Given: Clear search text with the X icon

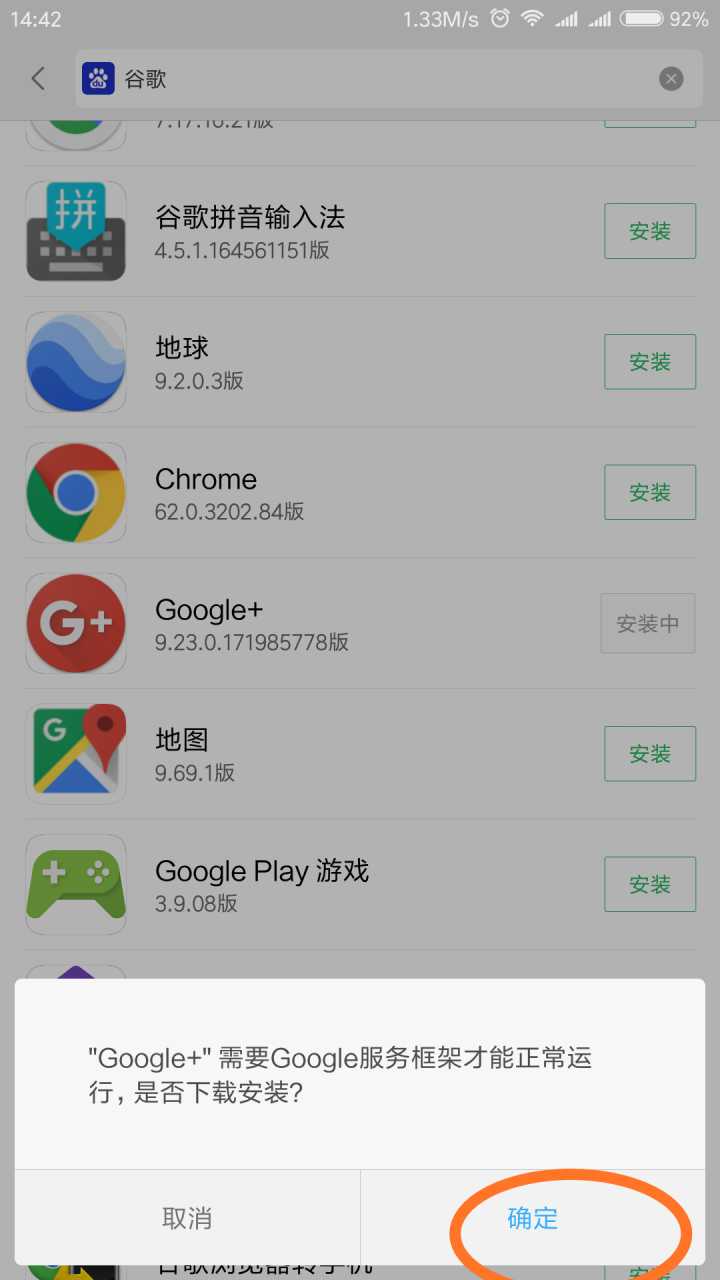Looking at the screenshot, I should [x=671, y=78].
